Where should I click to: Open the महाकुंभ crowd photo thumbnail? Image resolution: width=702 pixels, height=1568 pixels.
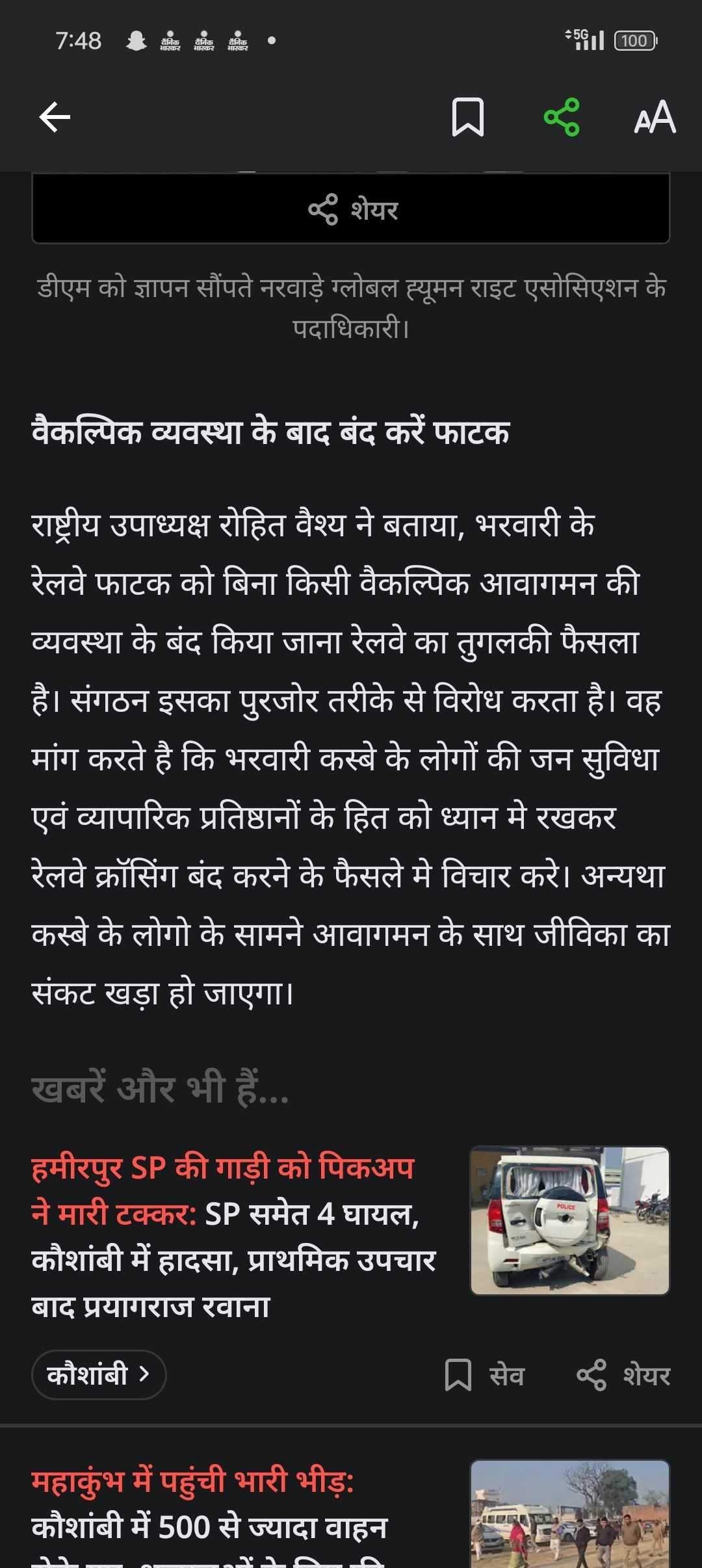click(x=569, y=1515)
